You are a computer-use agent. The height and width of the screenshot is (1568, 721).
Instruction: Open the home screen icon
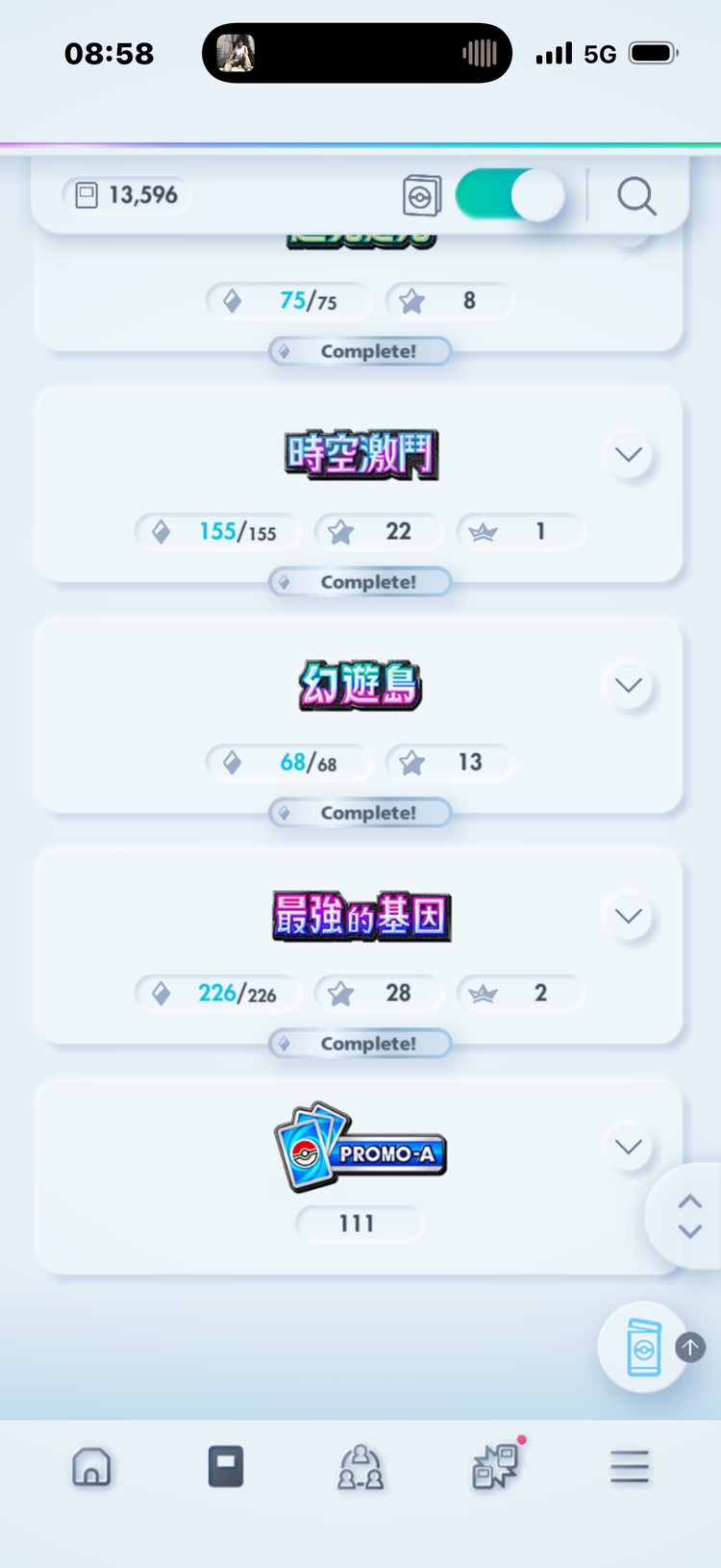pos(91,1466)
